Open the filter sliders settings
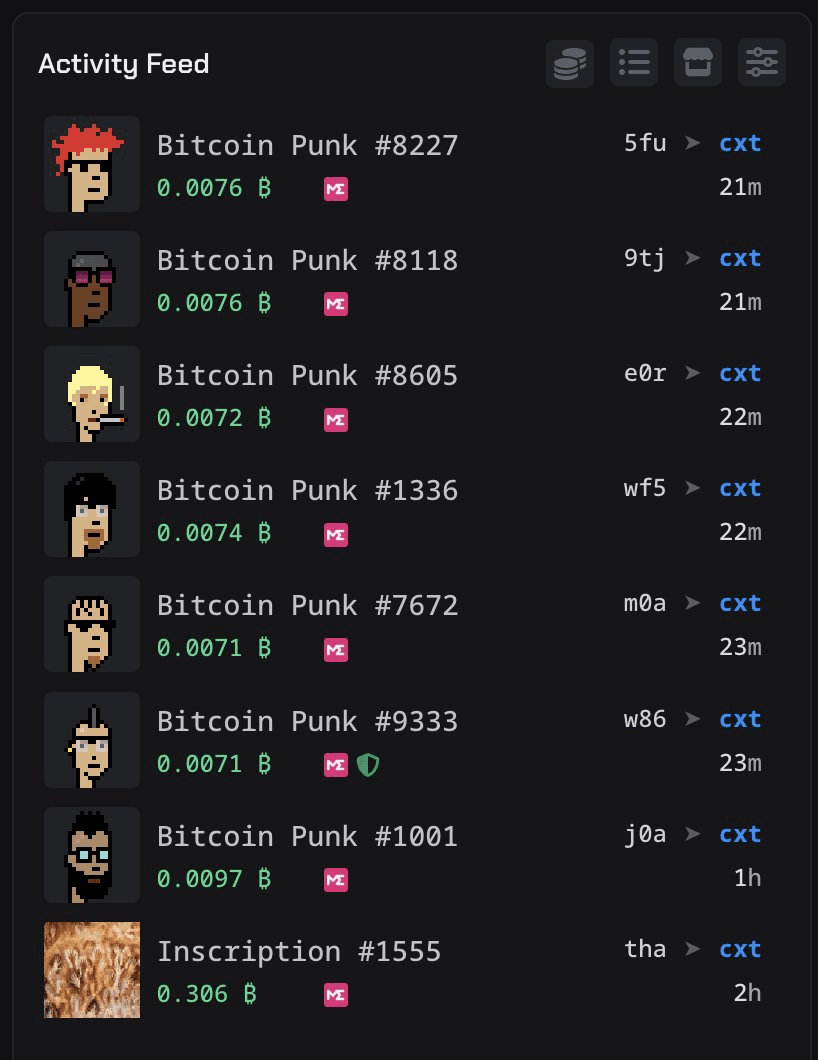The image size is (818, 1060). 762,64
